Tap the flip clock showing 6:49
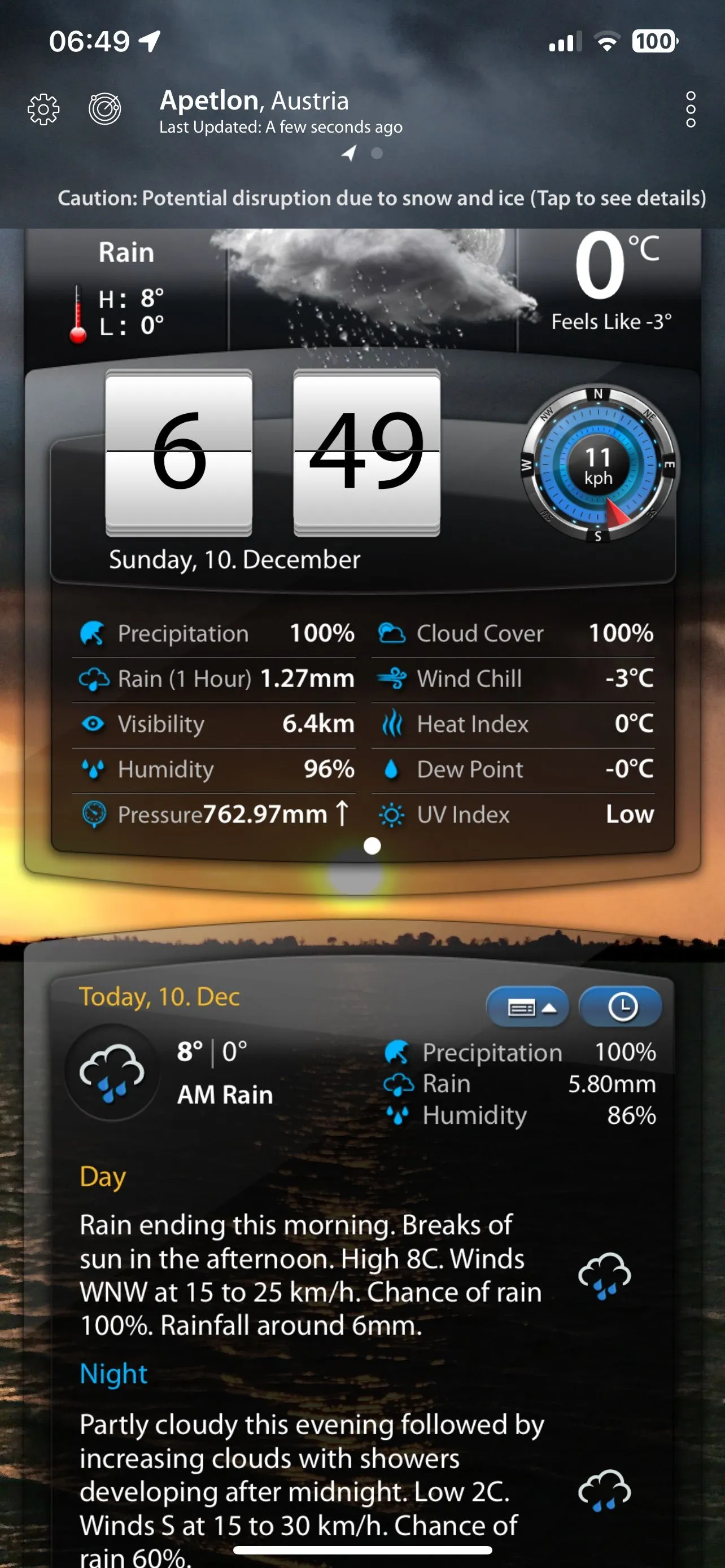Screen dimensions: 725x1568 pos(272,453)
